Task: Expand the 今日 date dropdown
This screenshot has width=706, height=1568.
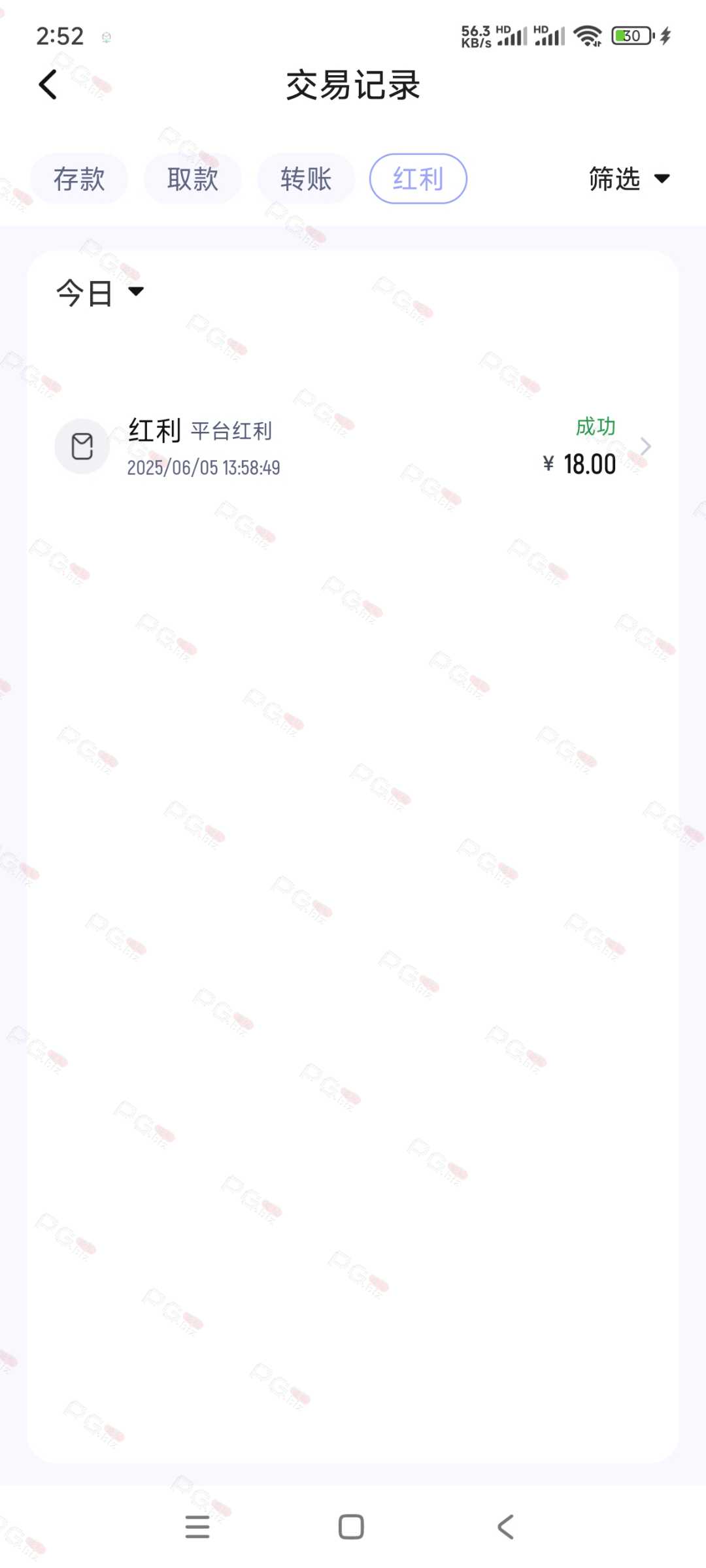Action: (100, 293)
